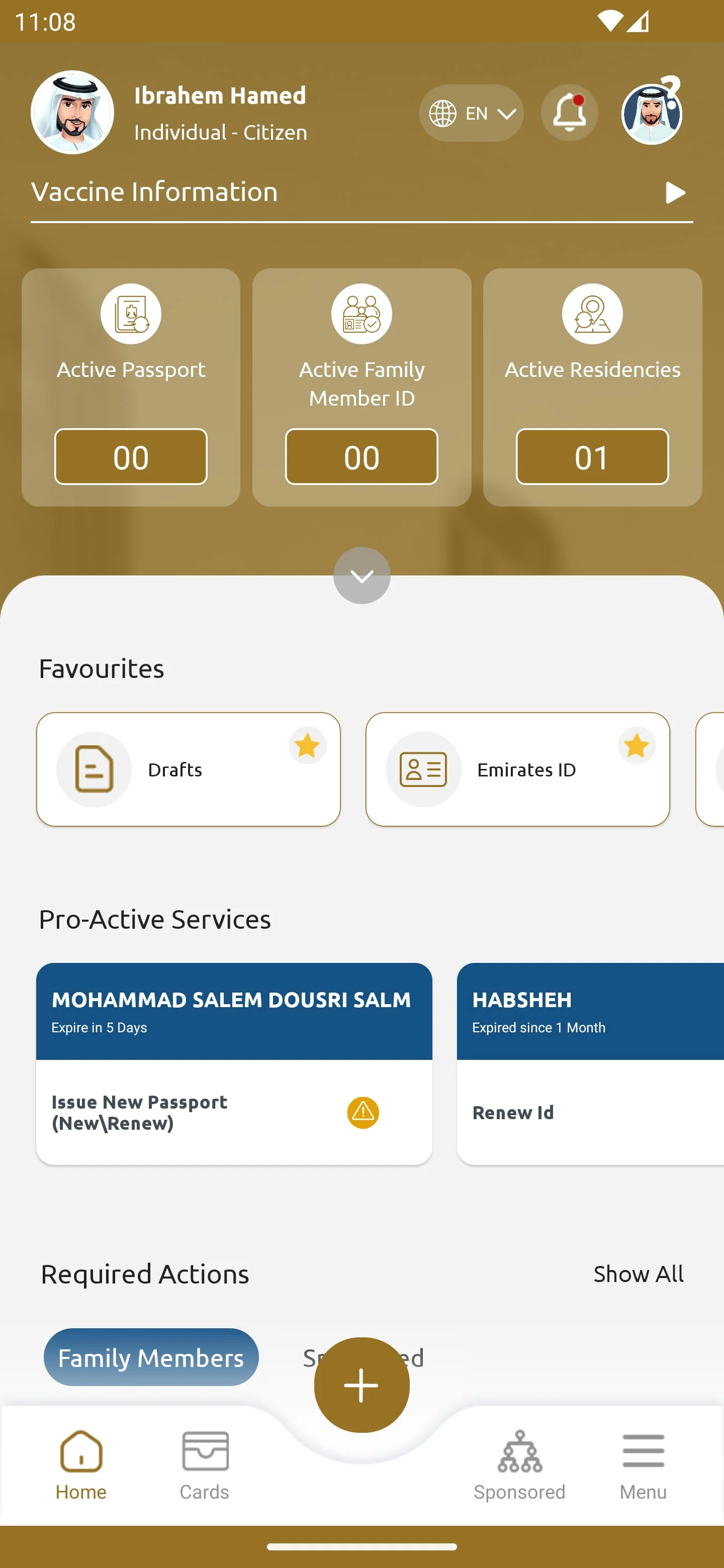Select the Family Members filter pill
This screenshot has height=1568, width=724.
point(150,1357)
